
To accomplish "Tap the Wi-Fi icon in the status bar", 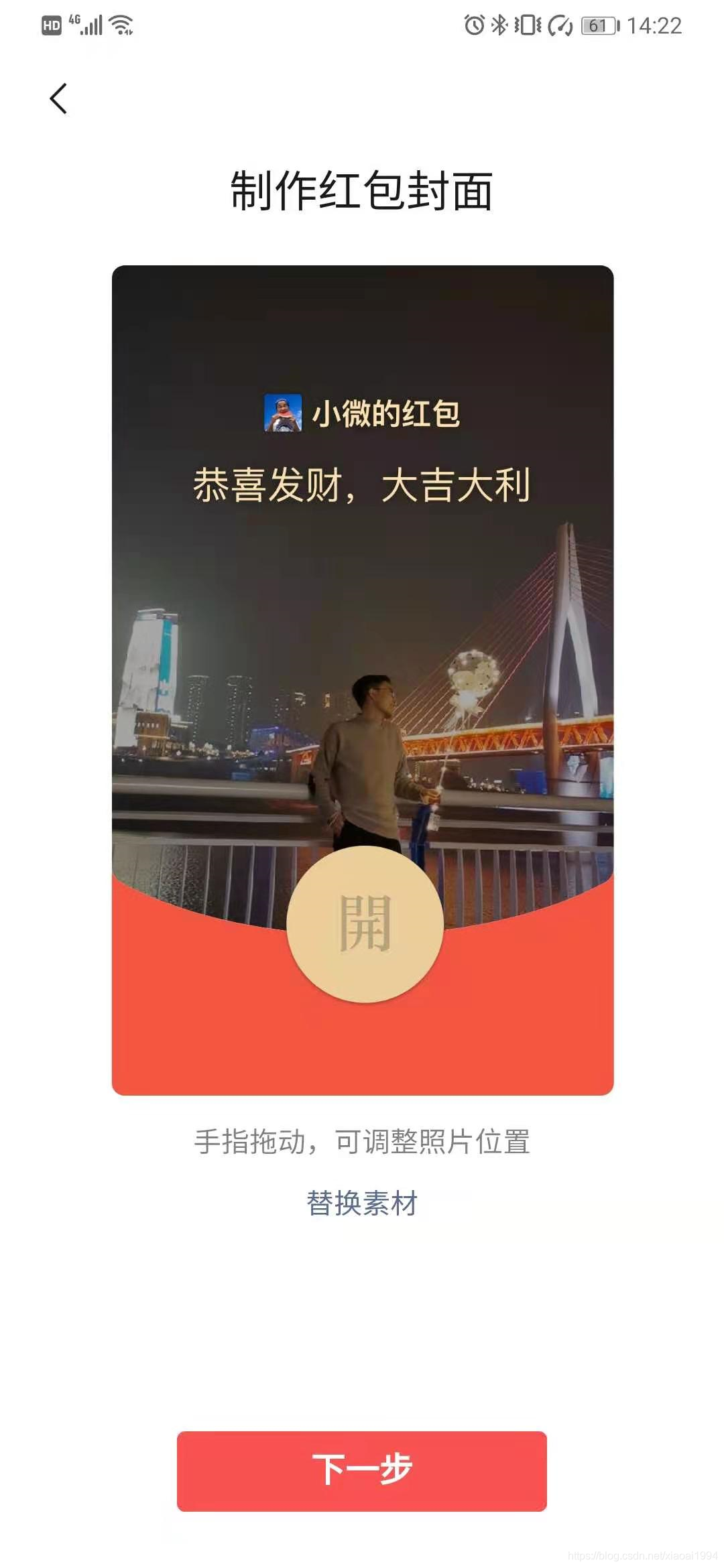I will click(x=121, y=24).
